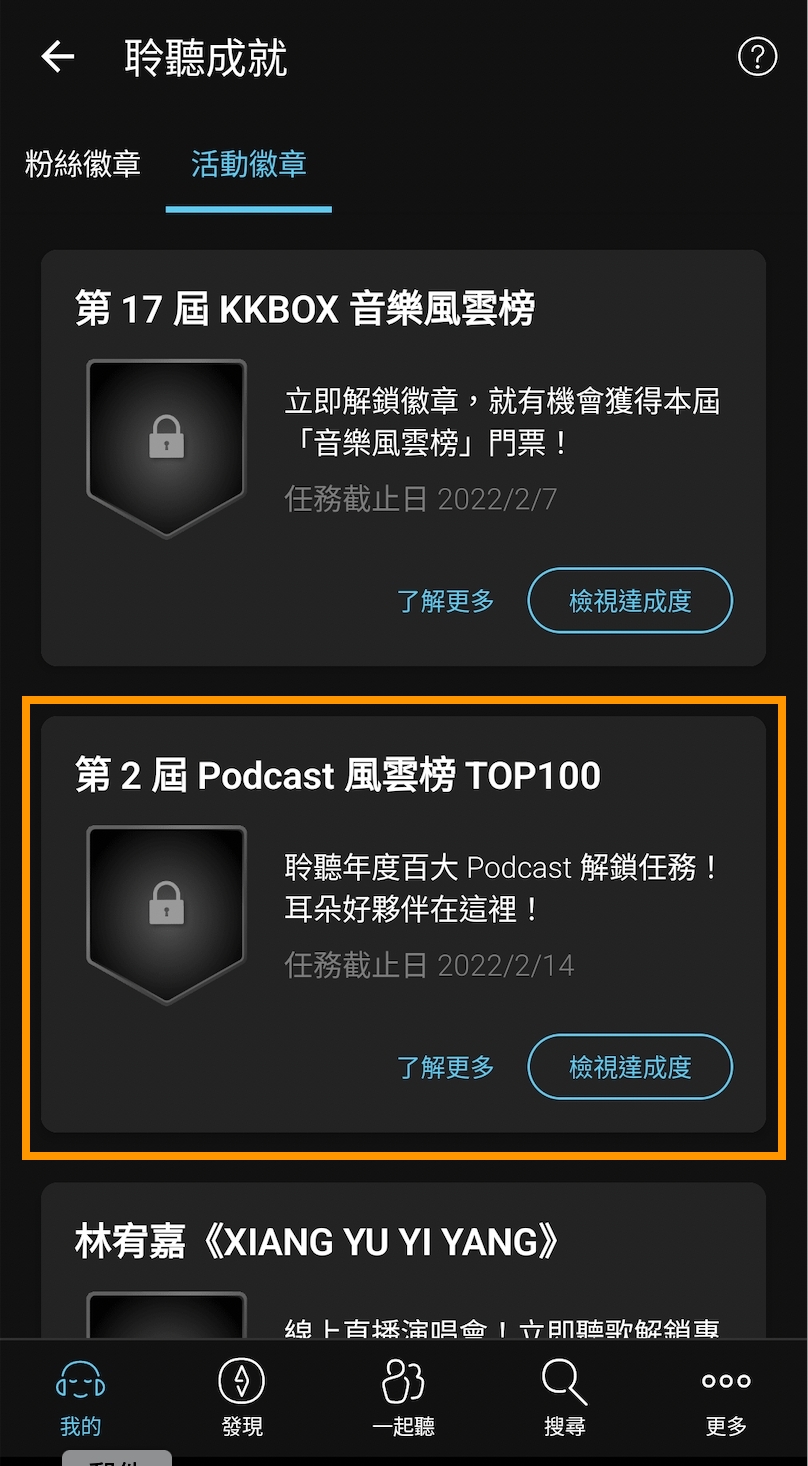Tap 了解更多 for KKBOX 音樂風雲榜
This screenshot has width=808, height=1466.
point(446,601)
